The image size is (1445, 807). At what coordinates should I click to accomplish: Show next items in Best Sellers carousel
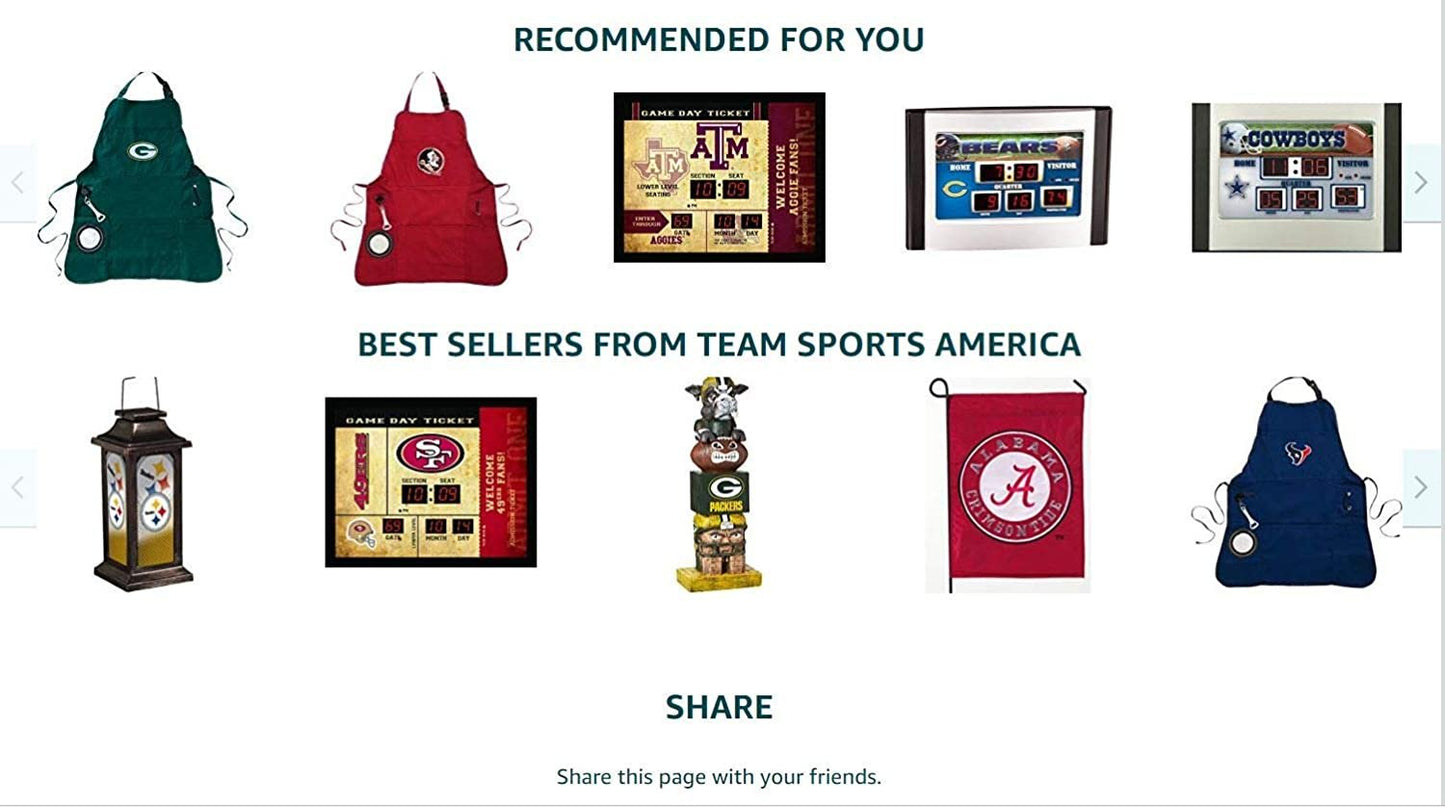click(x=1422, y=487)
